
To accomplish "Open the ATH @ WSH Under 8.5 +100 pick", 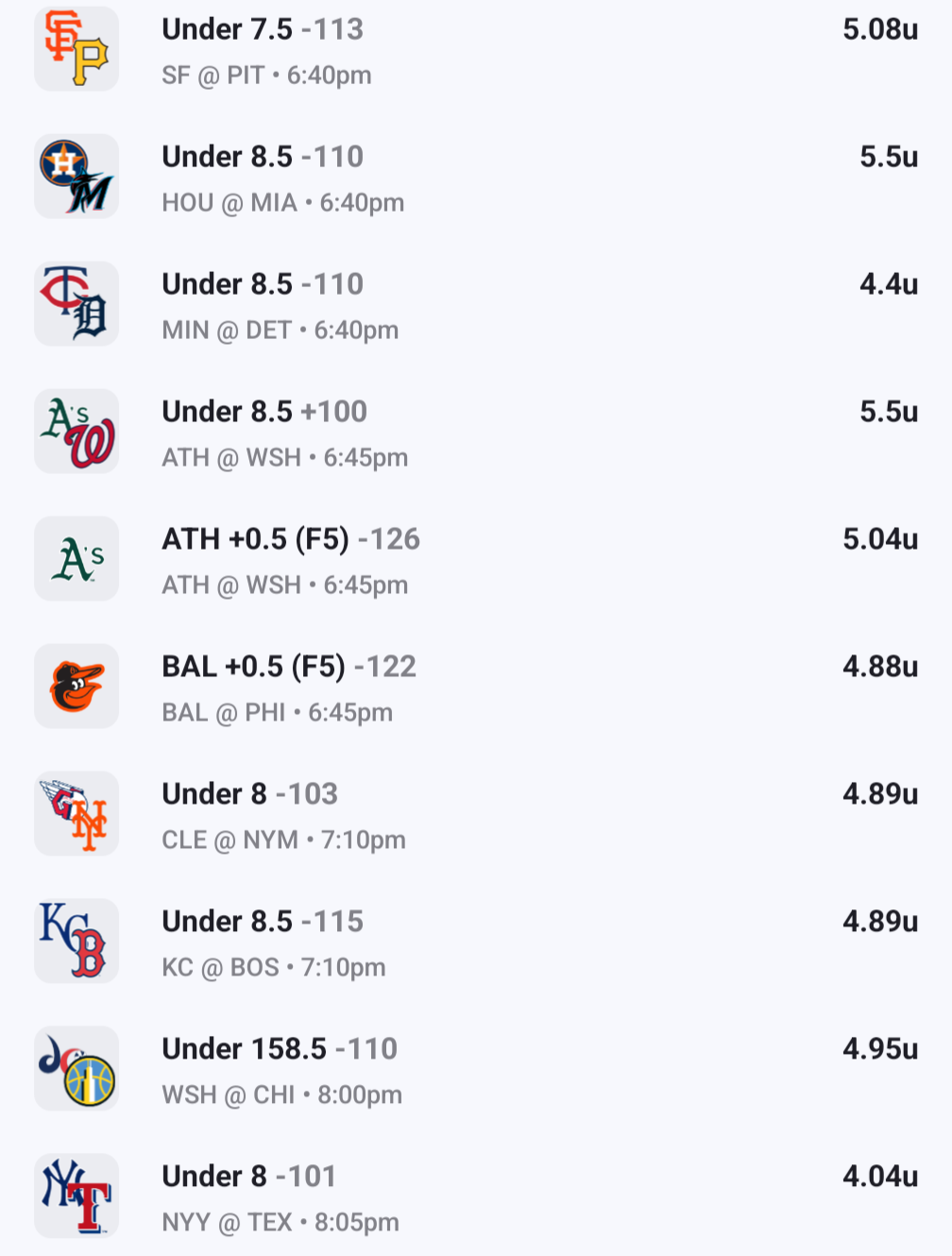I will pos(264,413).
